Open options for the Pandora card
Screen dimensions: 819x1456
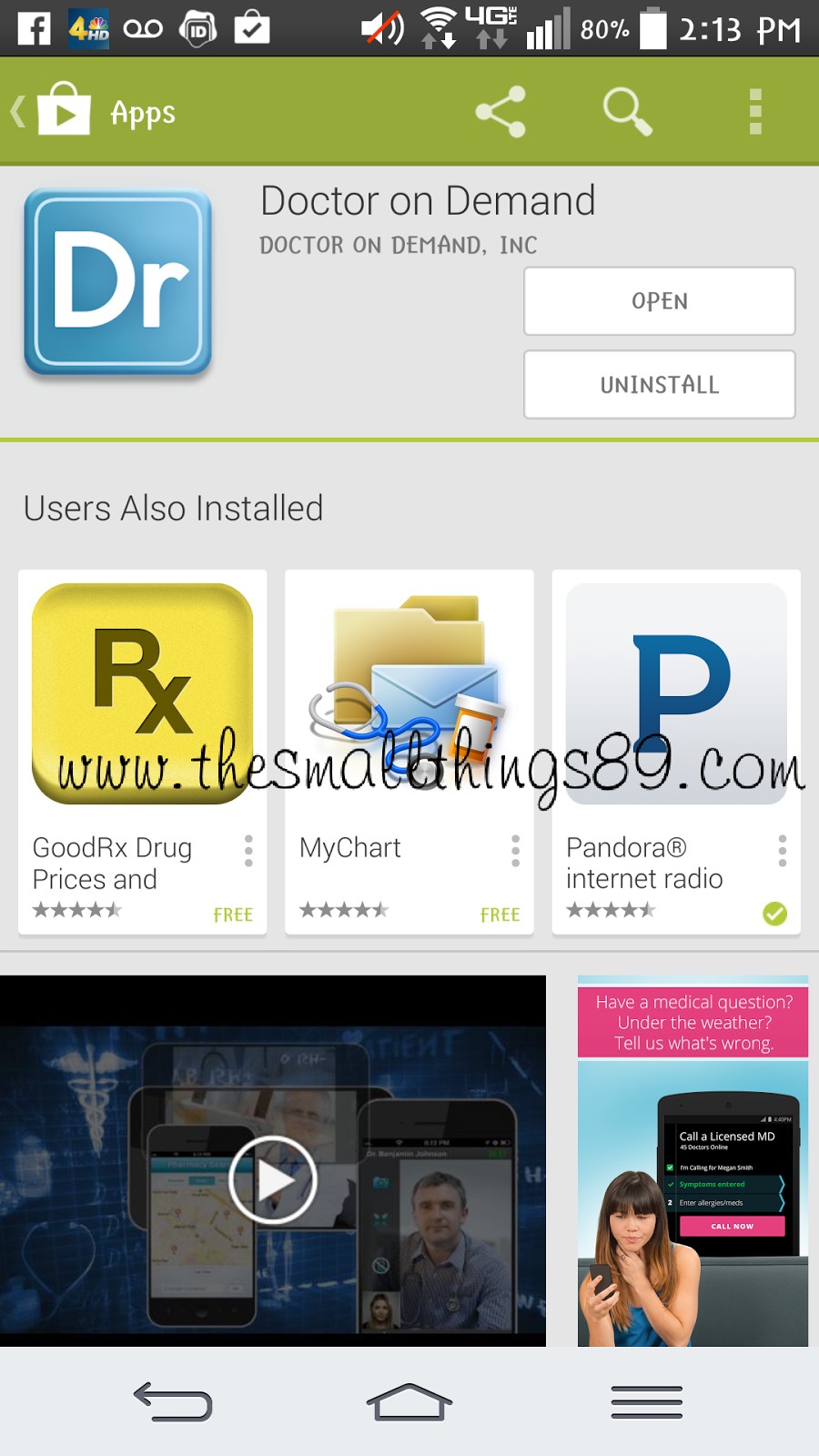click(782, 850)
